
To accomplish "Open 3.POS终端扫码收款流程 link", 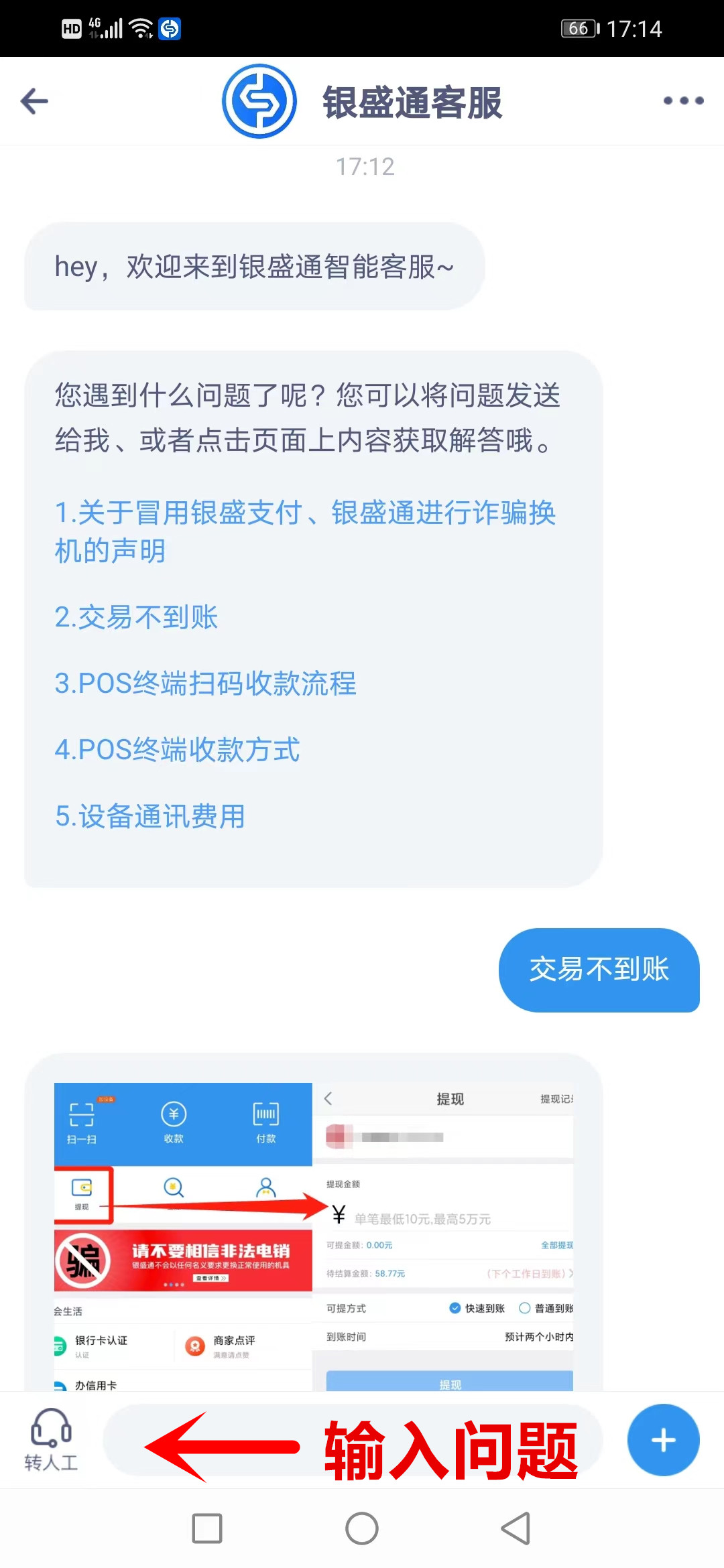I will click(205, 683).
